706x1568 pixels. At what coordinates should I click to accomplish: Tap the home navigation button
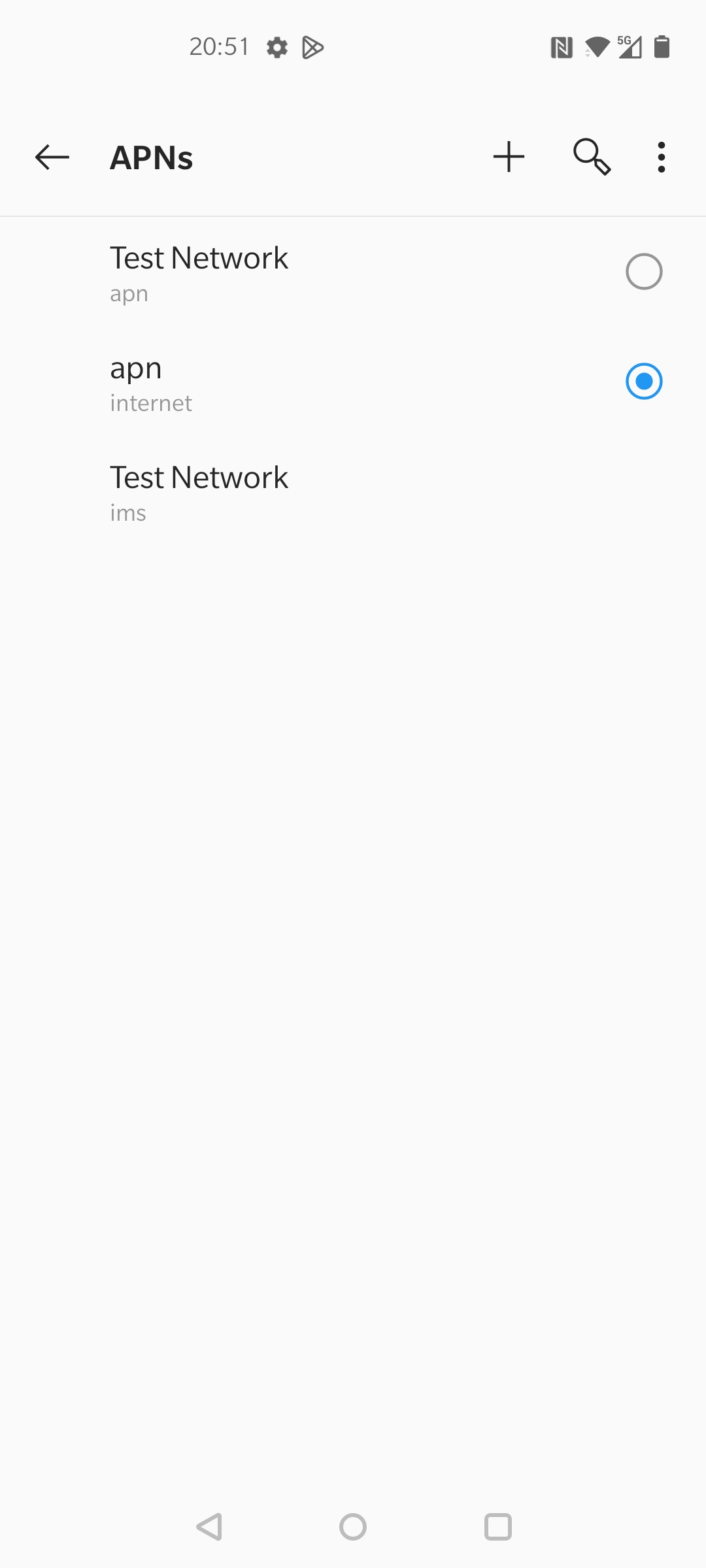(x=353, y=1527)
